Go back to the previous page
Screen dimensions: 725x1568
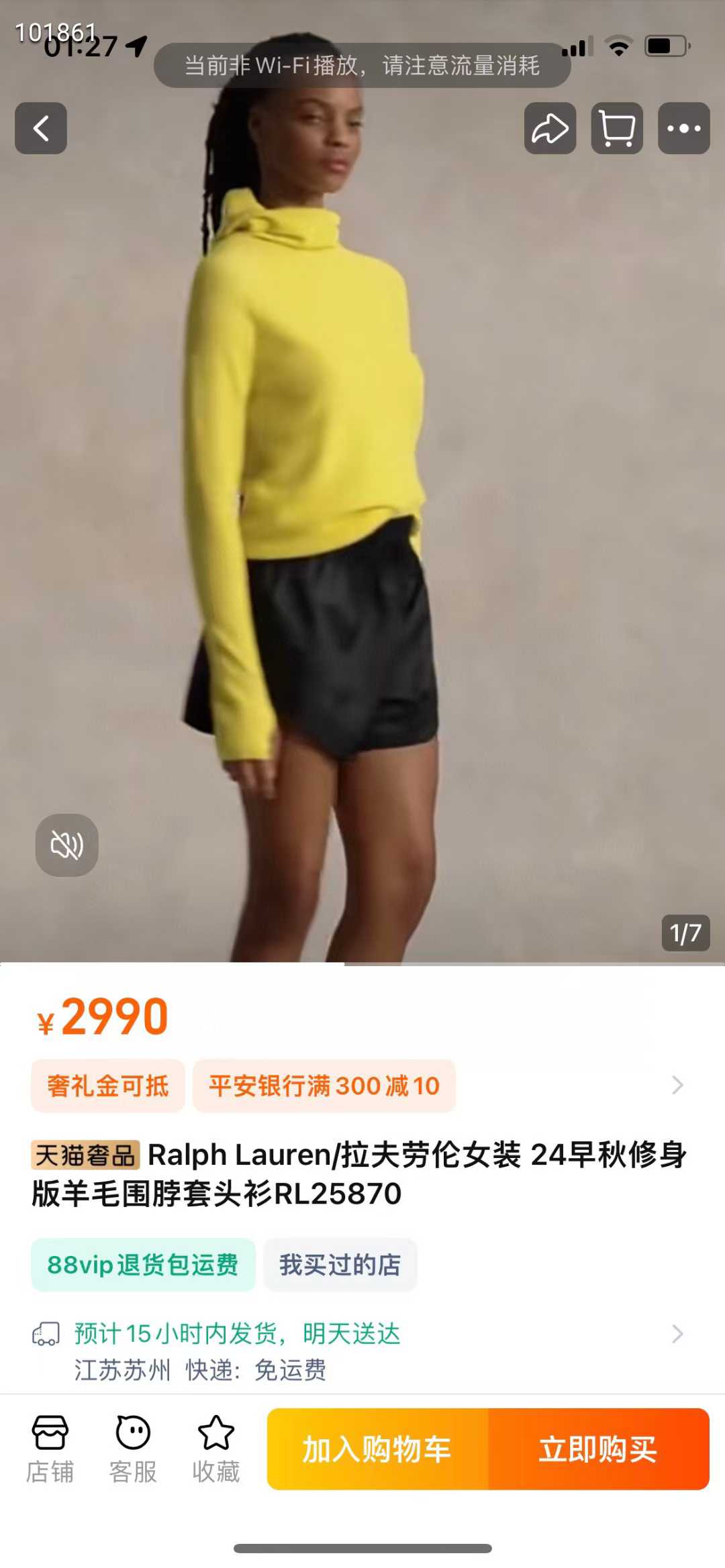coord(41,128)
